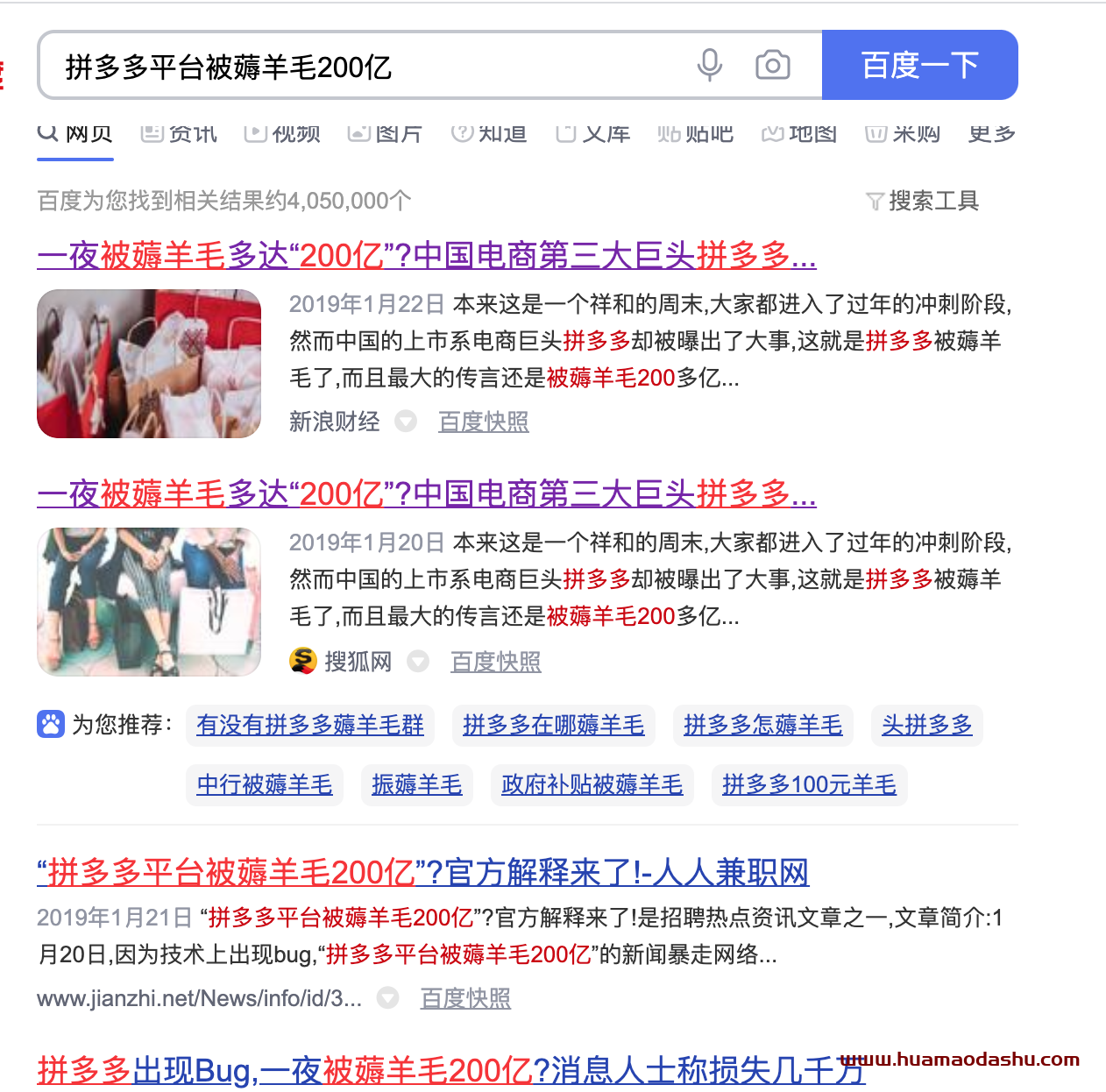This screenshot has width=1106, height=1092.
Task: Switch to the 图片 tab
Action: [x=385, y=134]
